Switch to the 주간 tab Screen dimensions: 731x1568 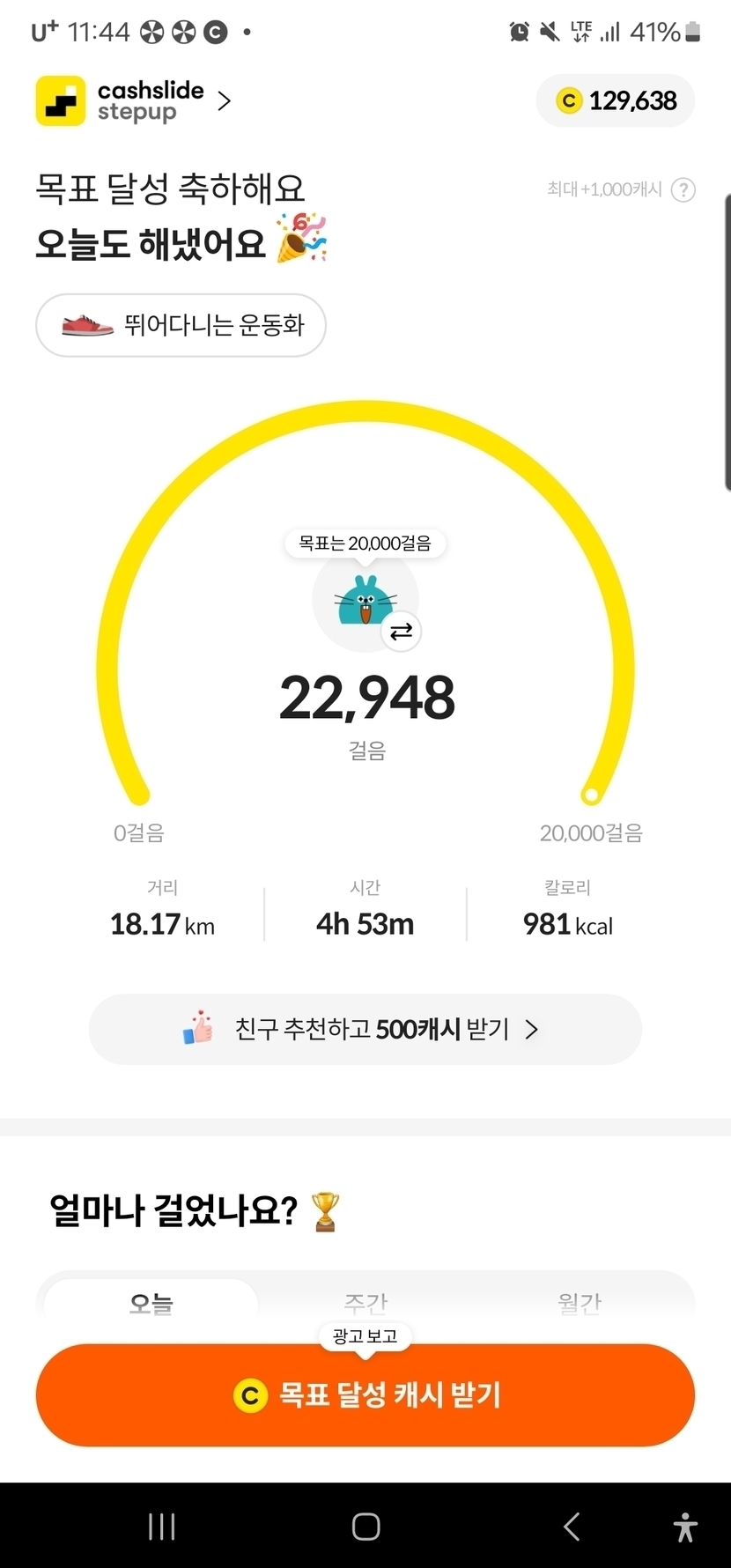point(365,1302)
